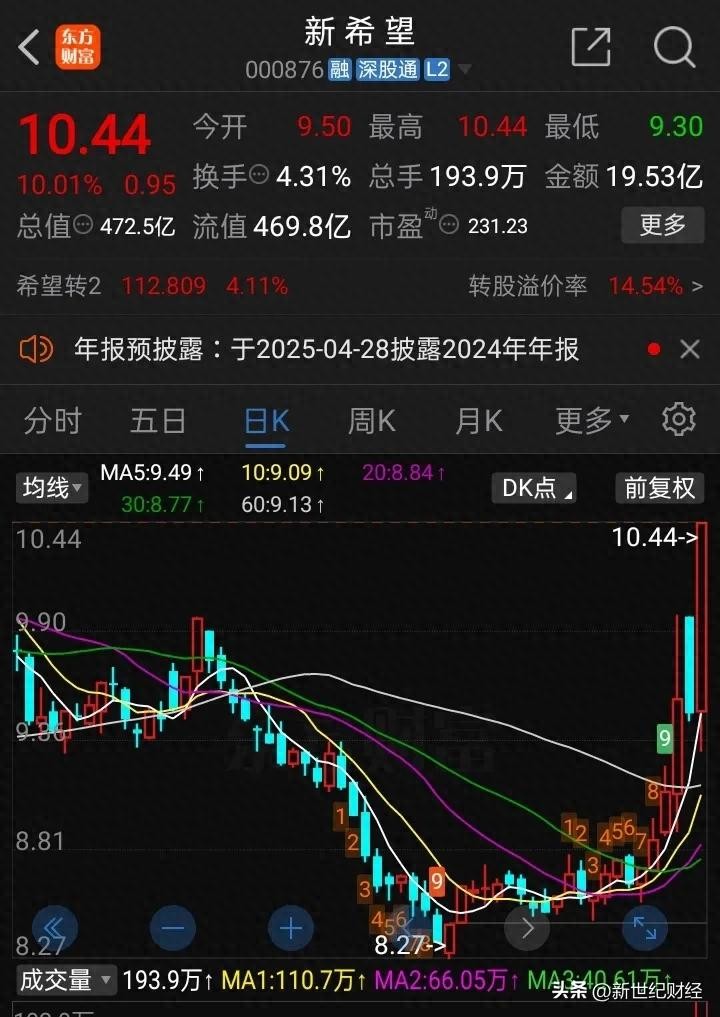Select the 月K chart tab

tap(478, 420)
